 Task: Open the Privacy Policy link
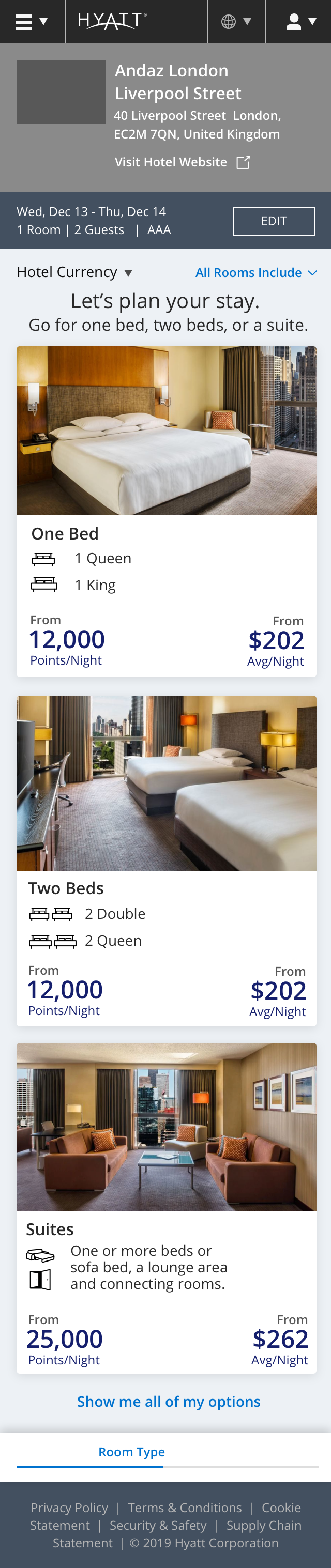pos(69,1507)
